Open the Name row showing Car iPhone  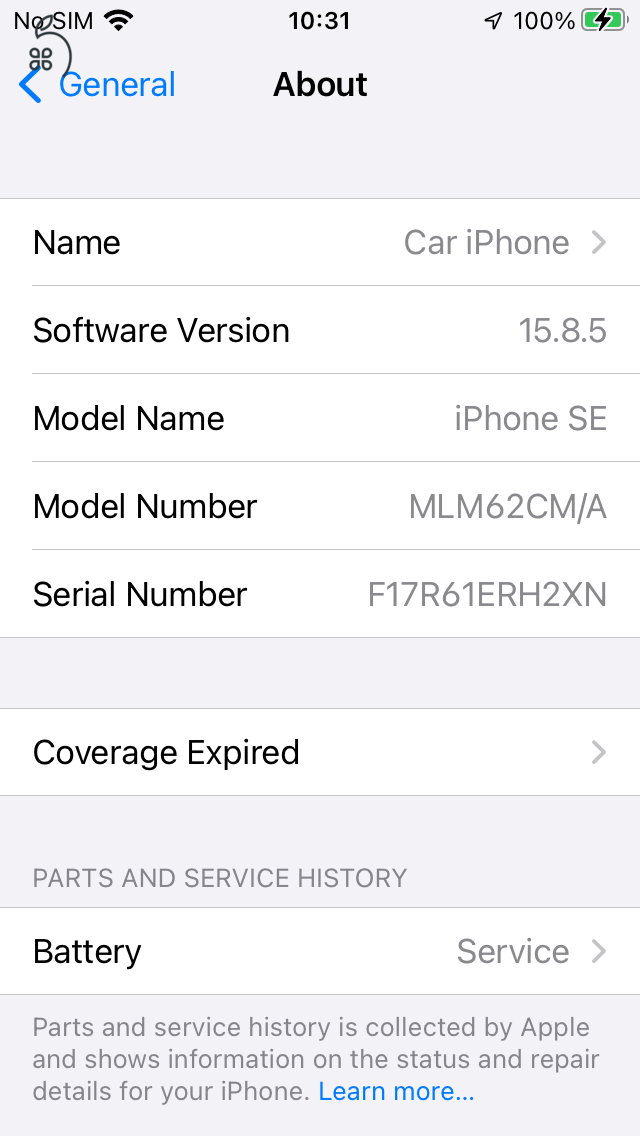(320, 243)
